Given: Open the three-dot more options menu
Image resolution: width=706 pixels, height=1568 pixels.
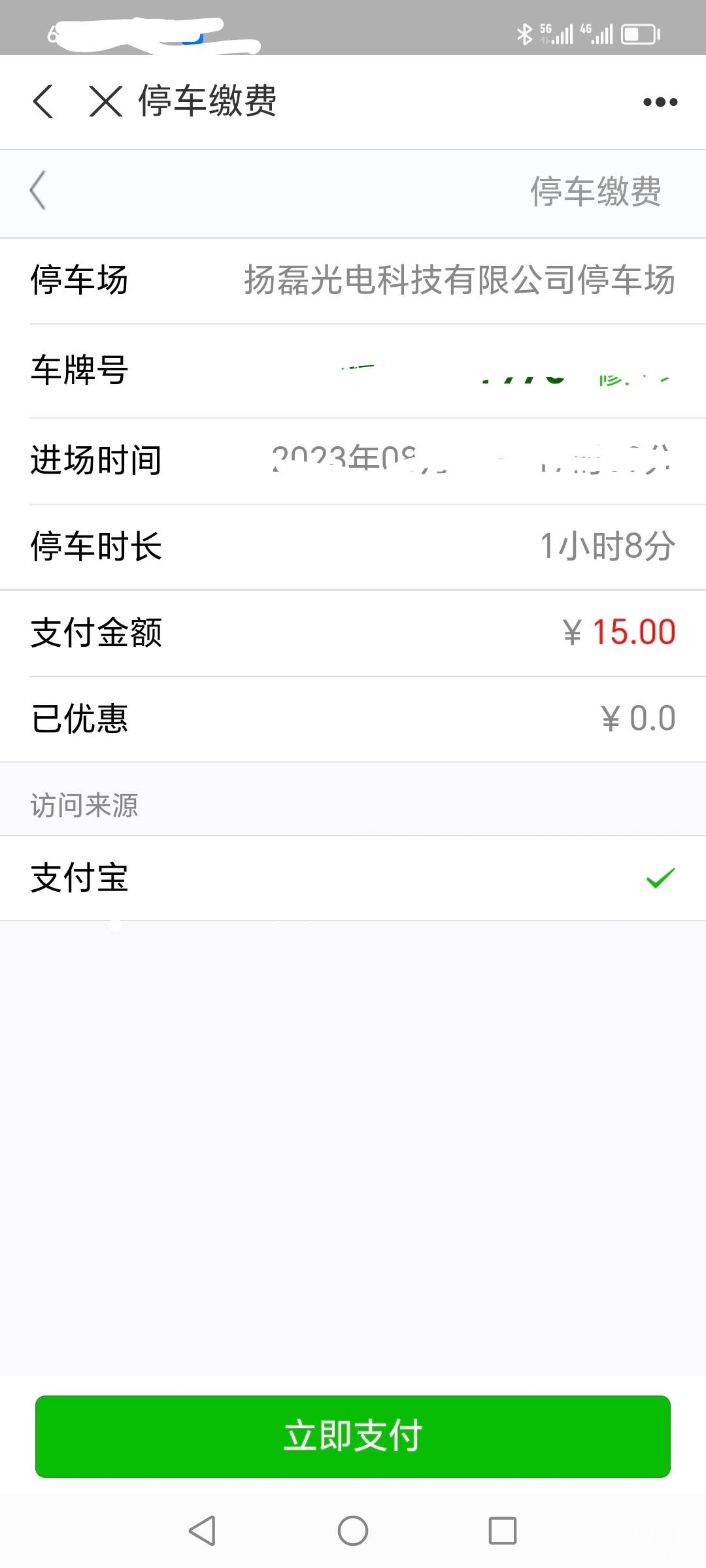Looking at the screenshot, I should pyautogui.click(x=660, y=101).
